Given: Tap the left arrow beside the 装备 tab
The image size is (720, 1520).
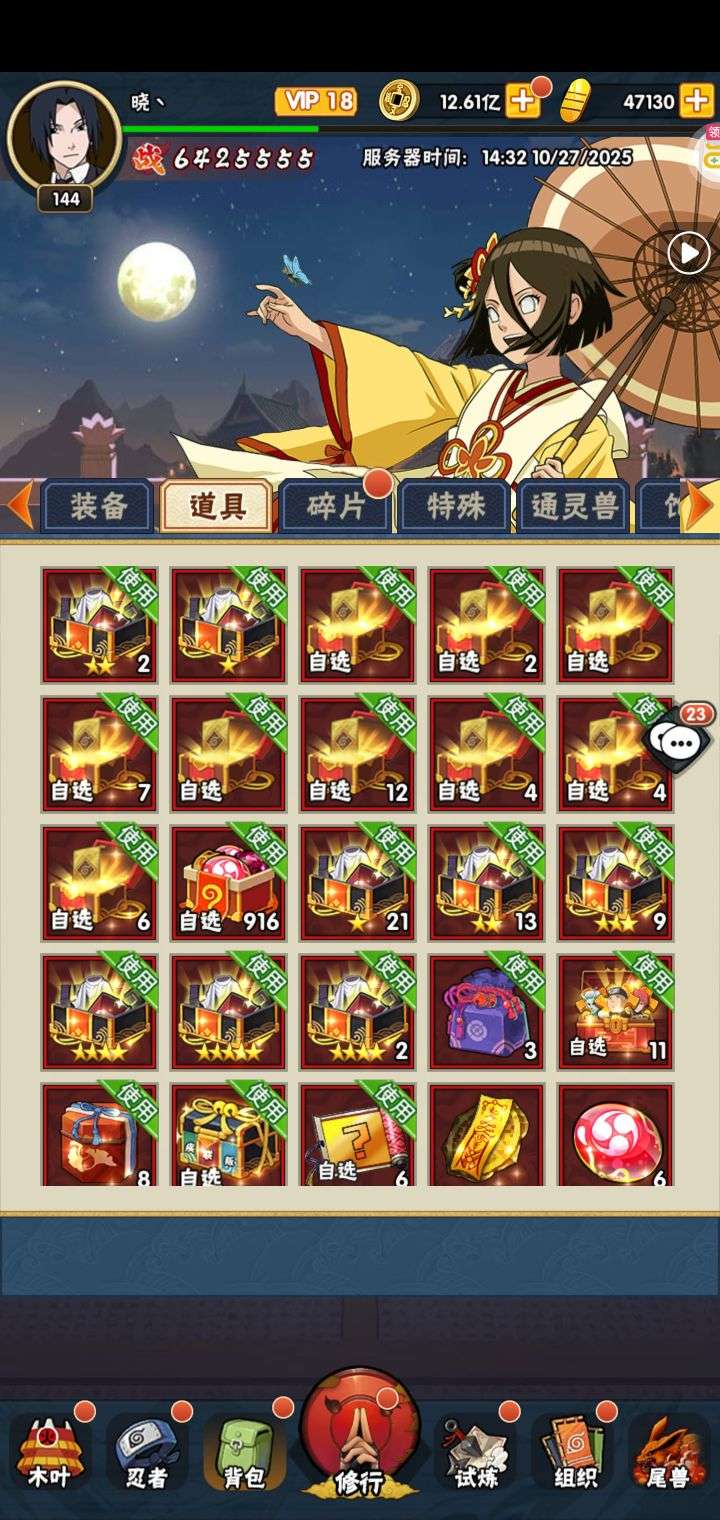Looking at the screenshot, I should 18,506.
